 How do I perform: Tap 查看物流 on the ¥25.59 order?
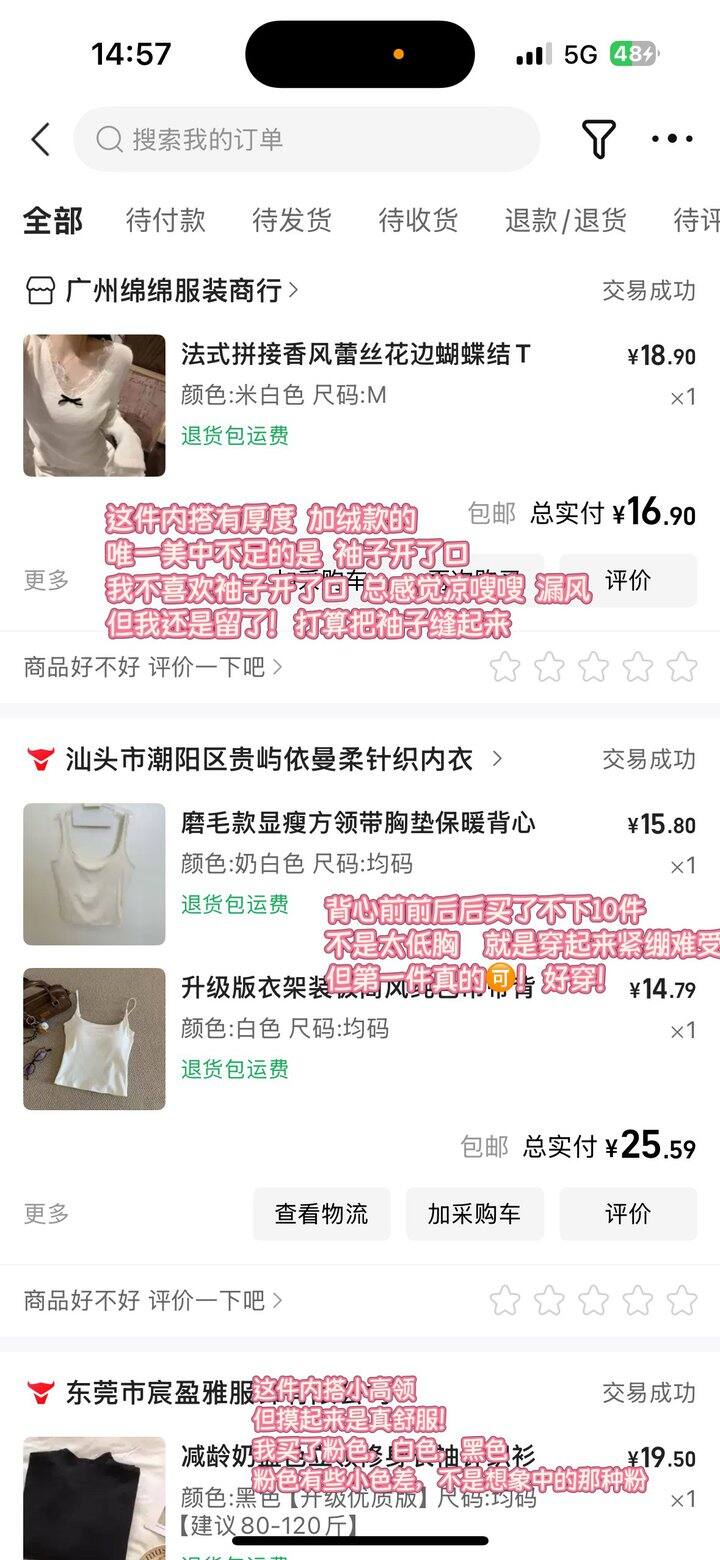click(x=321, y=1214)
